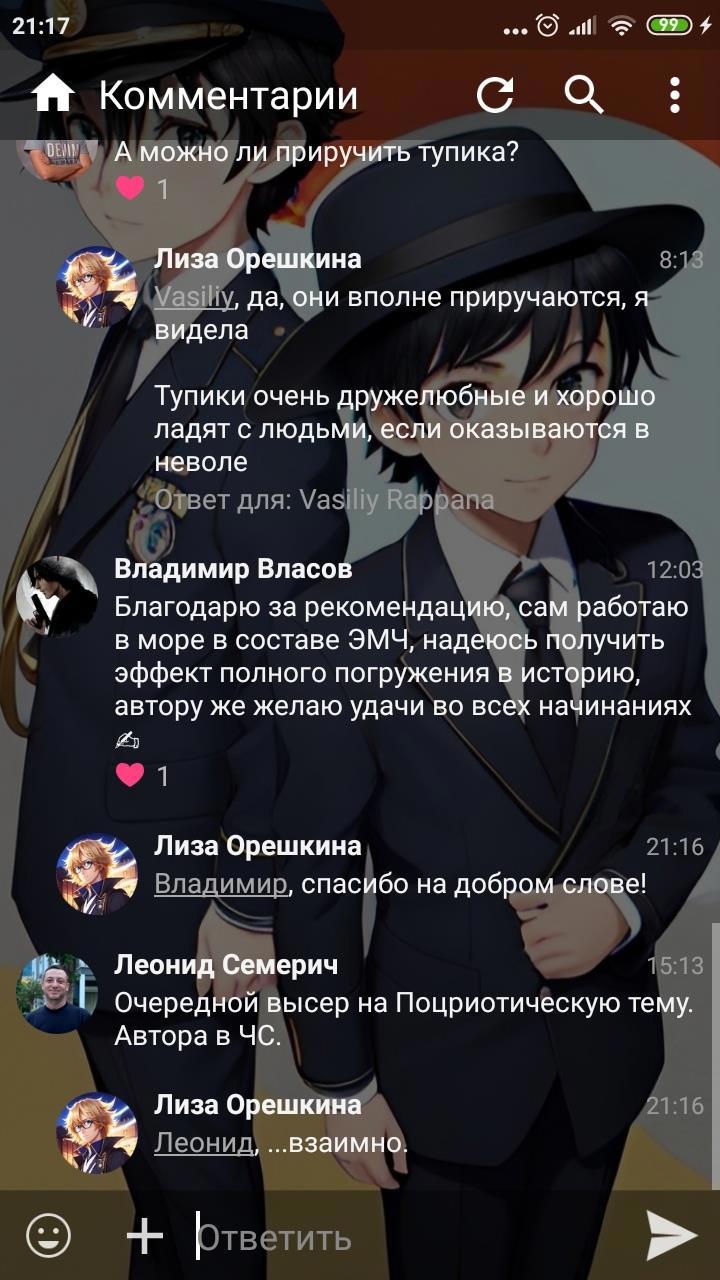View Леонид Семерич's profile picture
720x1280 pixels.
(x=57, y=992)
